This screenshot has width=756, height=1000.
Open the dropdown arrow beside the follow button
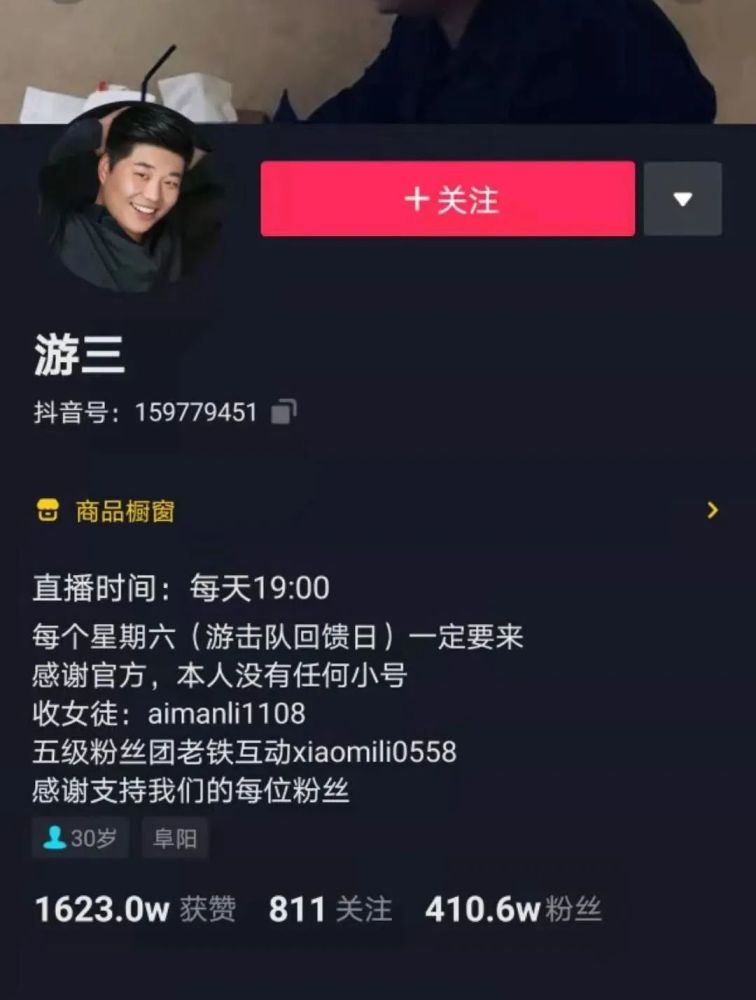coord(682,200)
